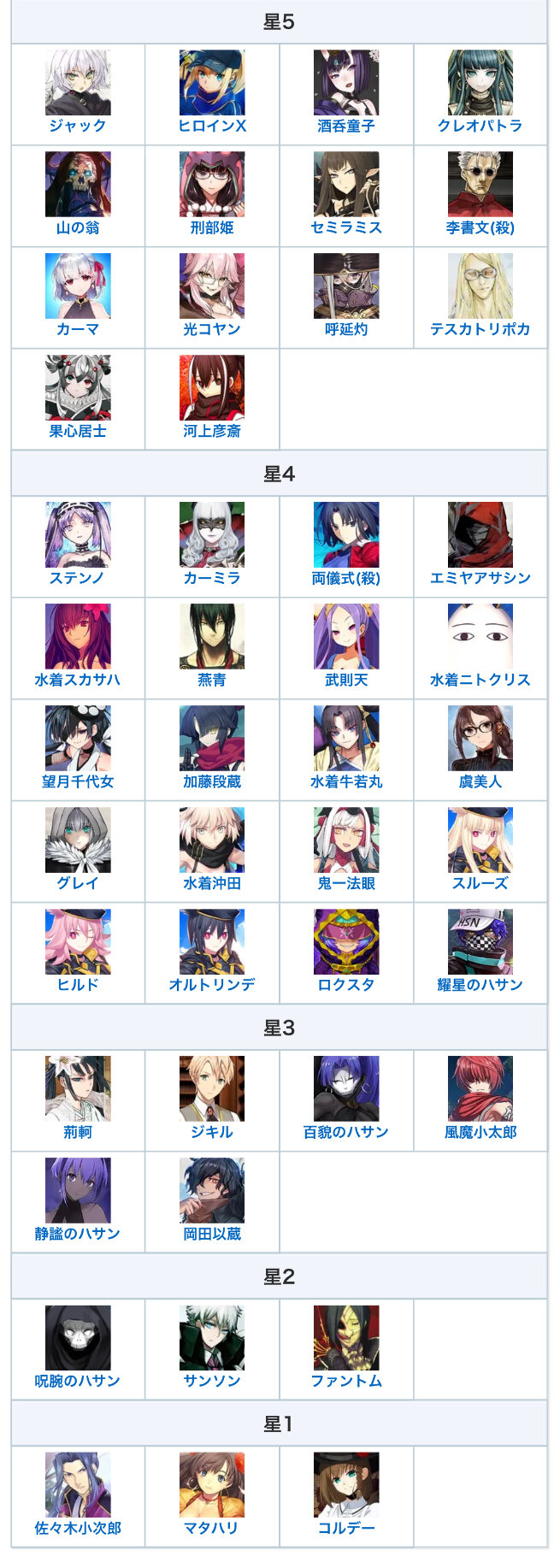Open the 山の翁 entry
The width and height of the screenshot is (560, 1568).
pos(78,227)
